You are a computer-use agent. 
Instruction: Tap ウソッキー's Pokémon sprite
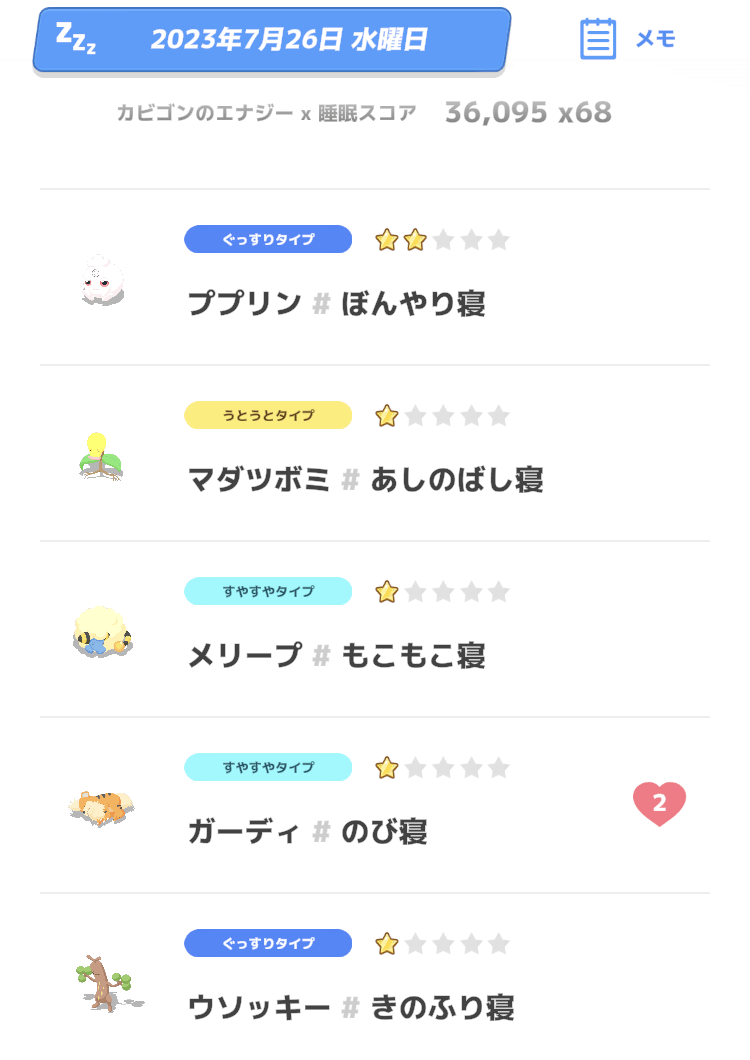coord(103,982)
